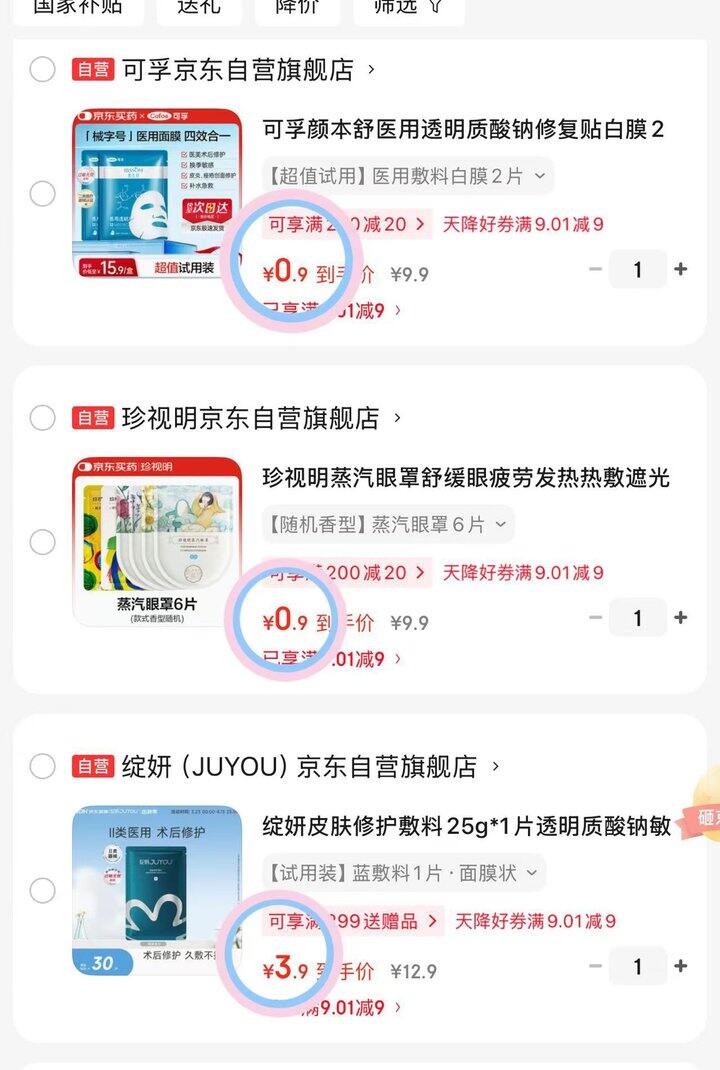720x1070 pixels.
Task: View the 可享满299送赠品 promotion details
Action: pos(352,921)
